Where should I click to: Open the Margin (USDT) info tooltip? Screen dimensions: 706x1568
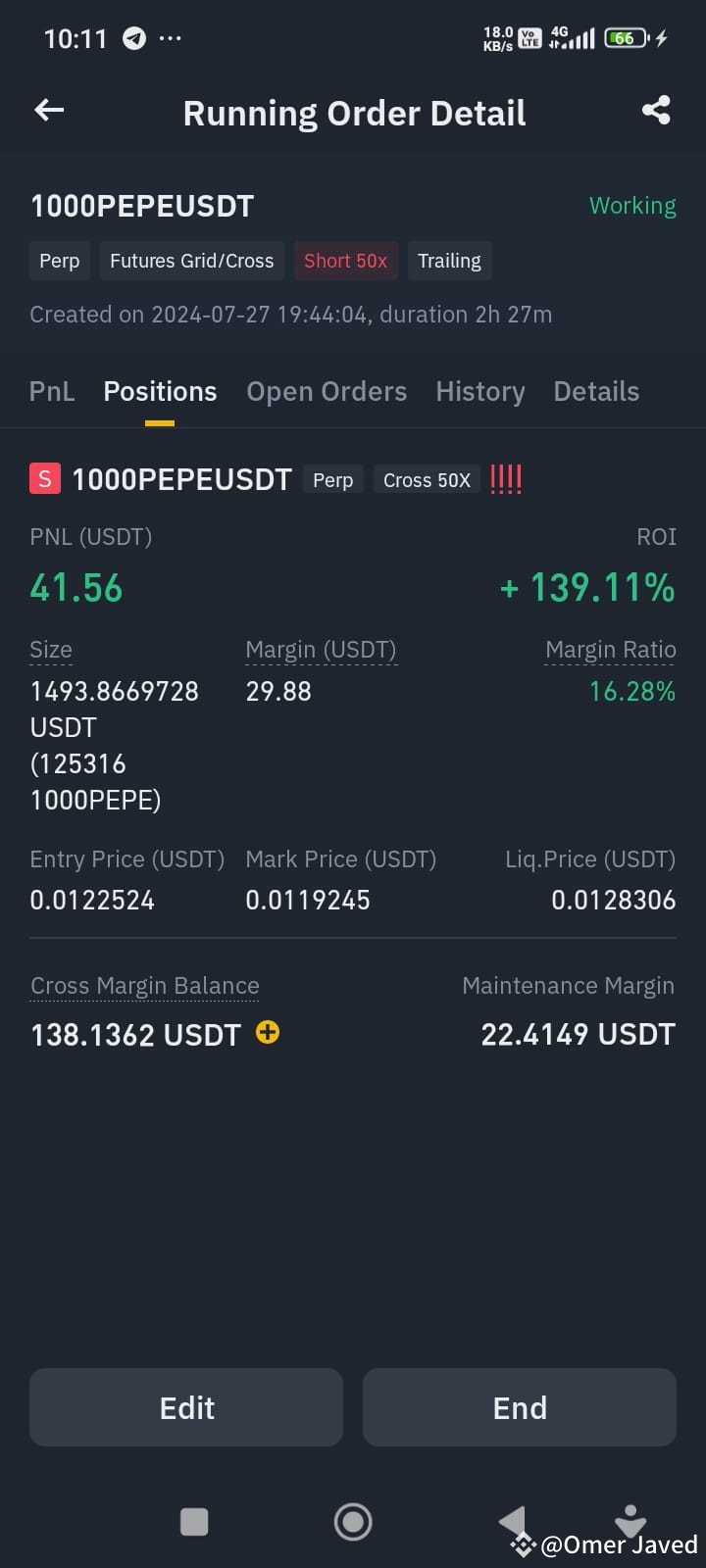click(321, 649)
